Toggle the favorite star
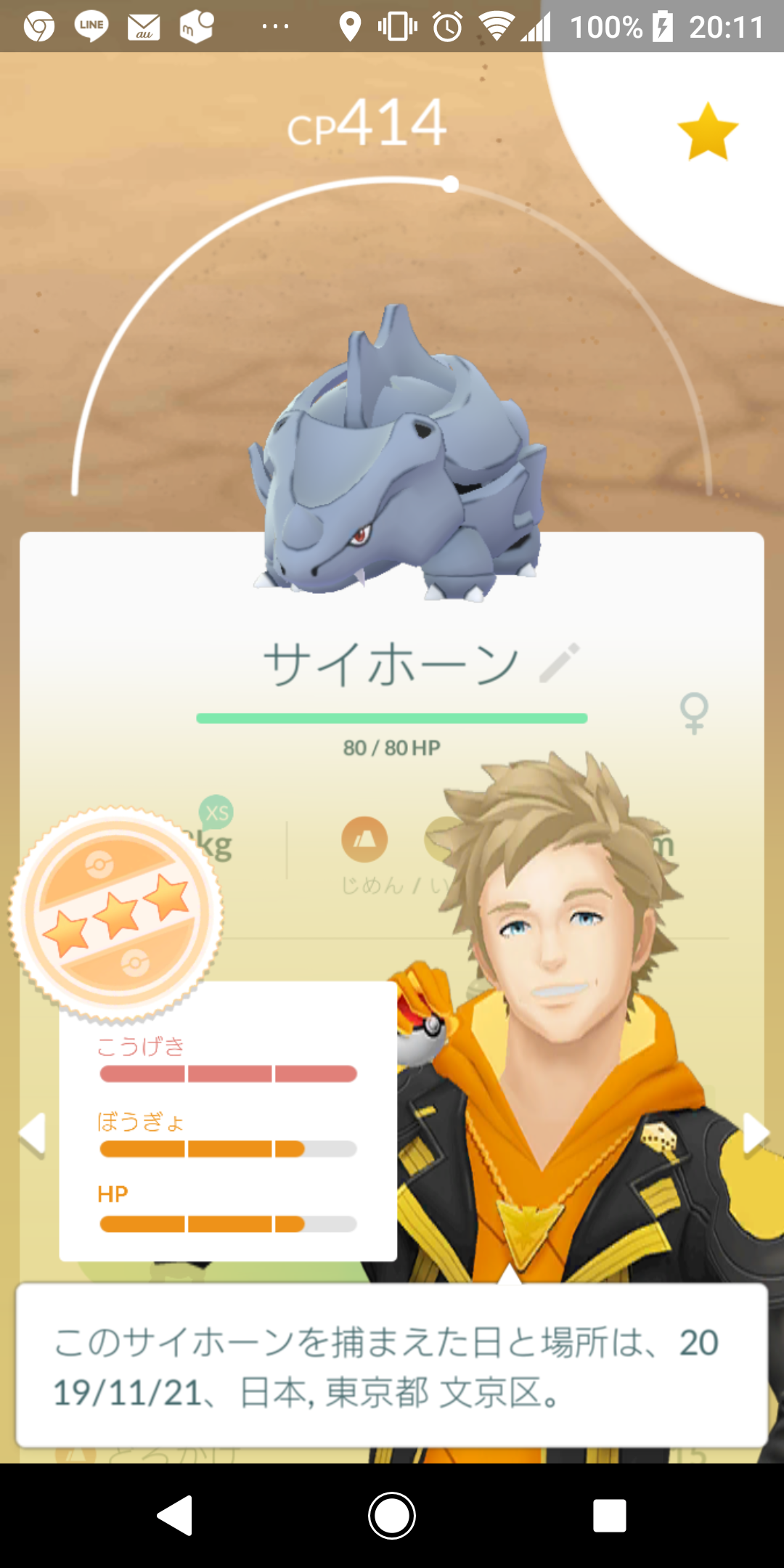Screen dimensions: 784x1568 707,131
